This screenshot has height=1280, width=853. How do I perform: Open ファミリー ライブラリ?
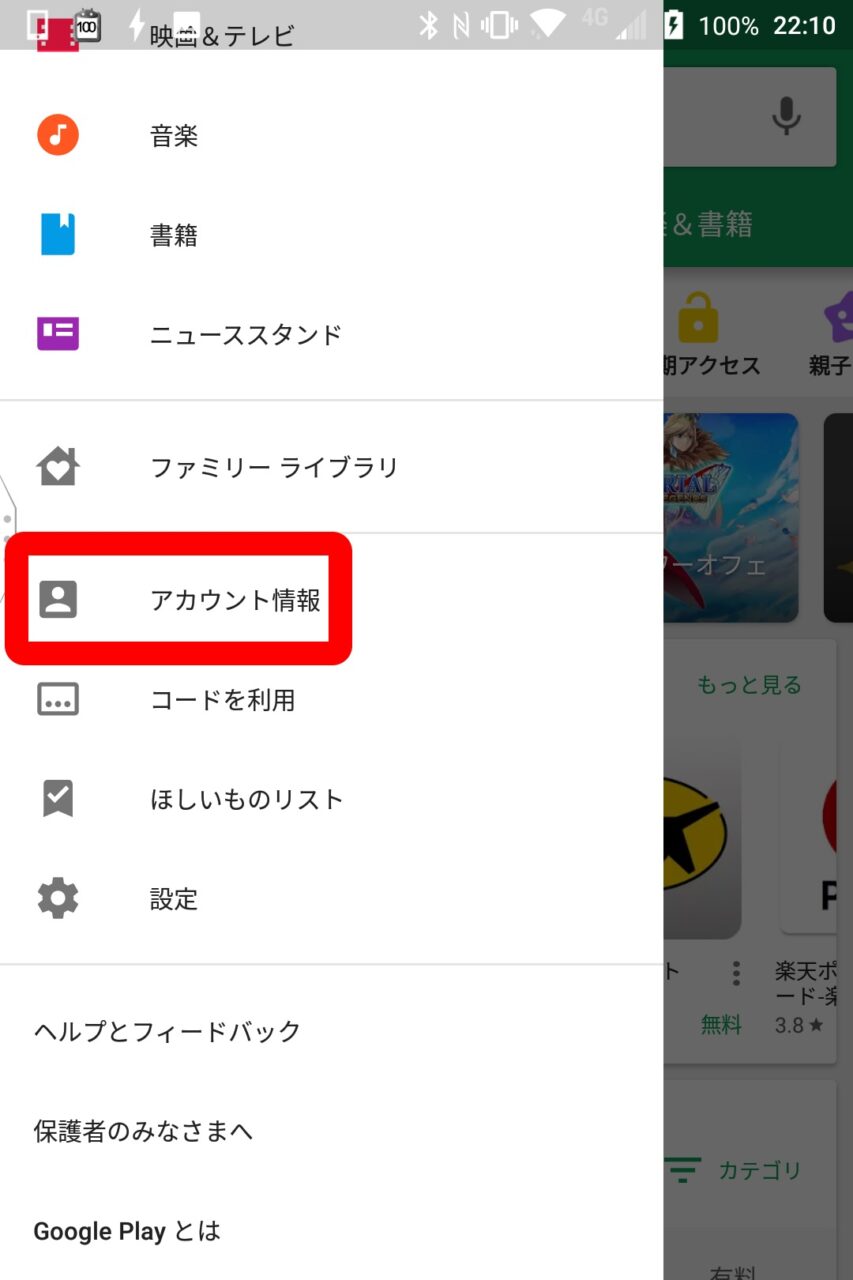[273, 467]
